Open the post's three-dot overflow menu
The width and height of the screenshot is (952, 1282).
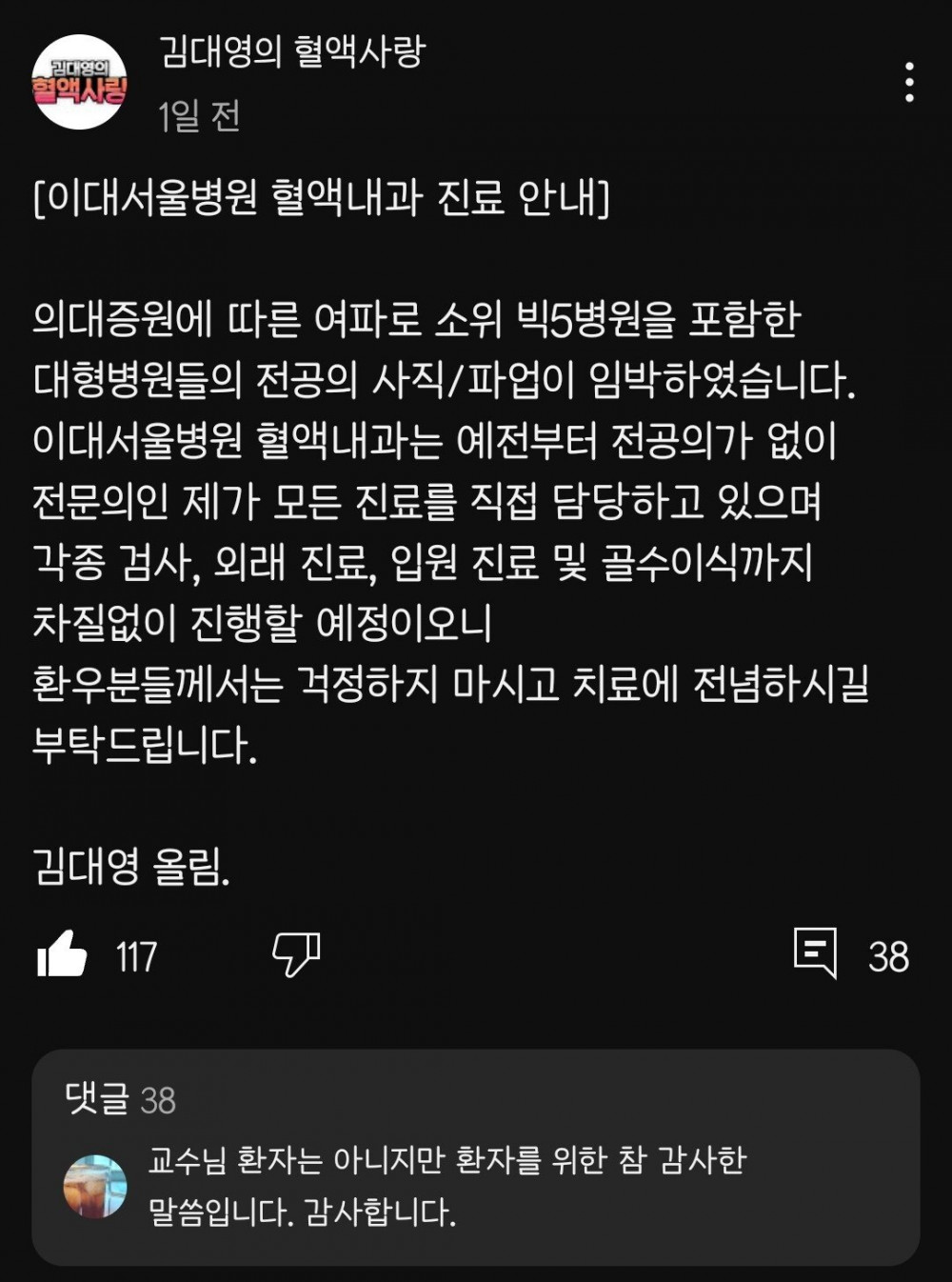coord(909,83)
